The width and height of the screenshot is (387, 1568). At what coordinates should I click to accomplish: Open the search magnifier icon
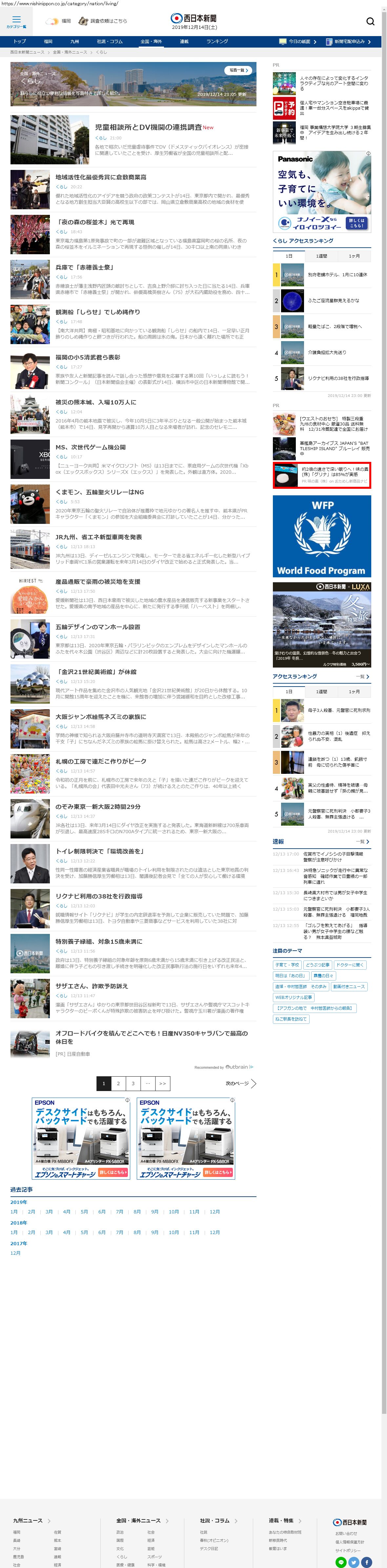(x=370, y=21)
